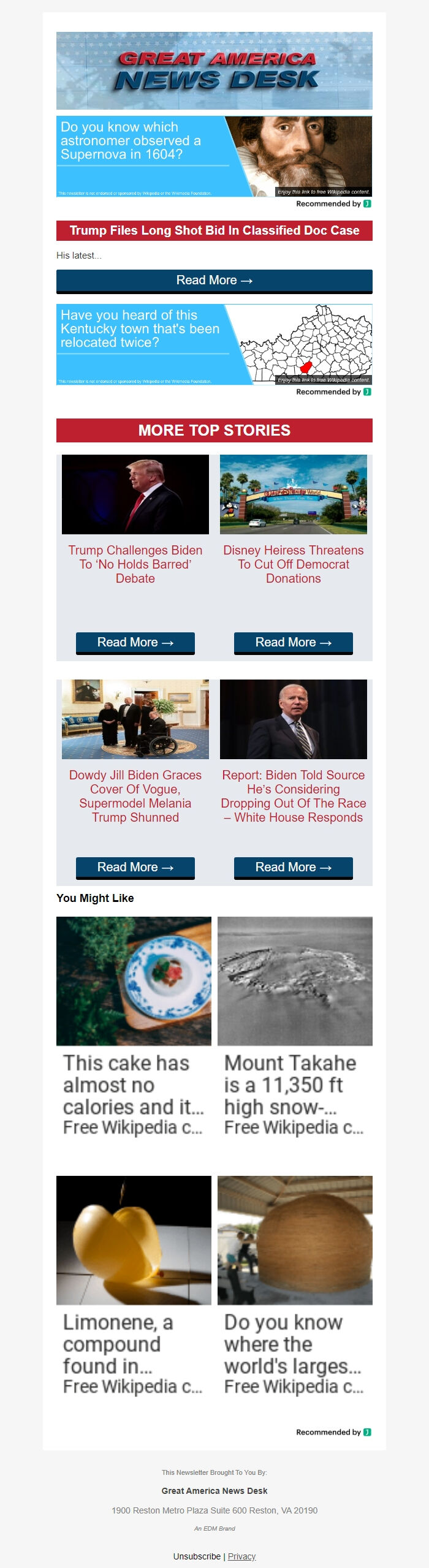
Task: Open the Kentucky town relocated twice banner
Action: click(x=214, y=344)
